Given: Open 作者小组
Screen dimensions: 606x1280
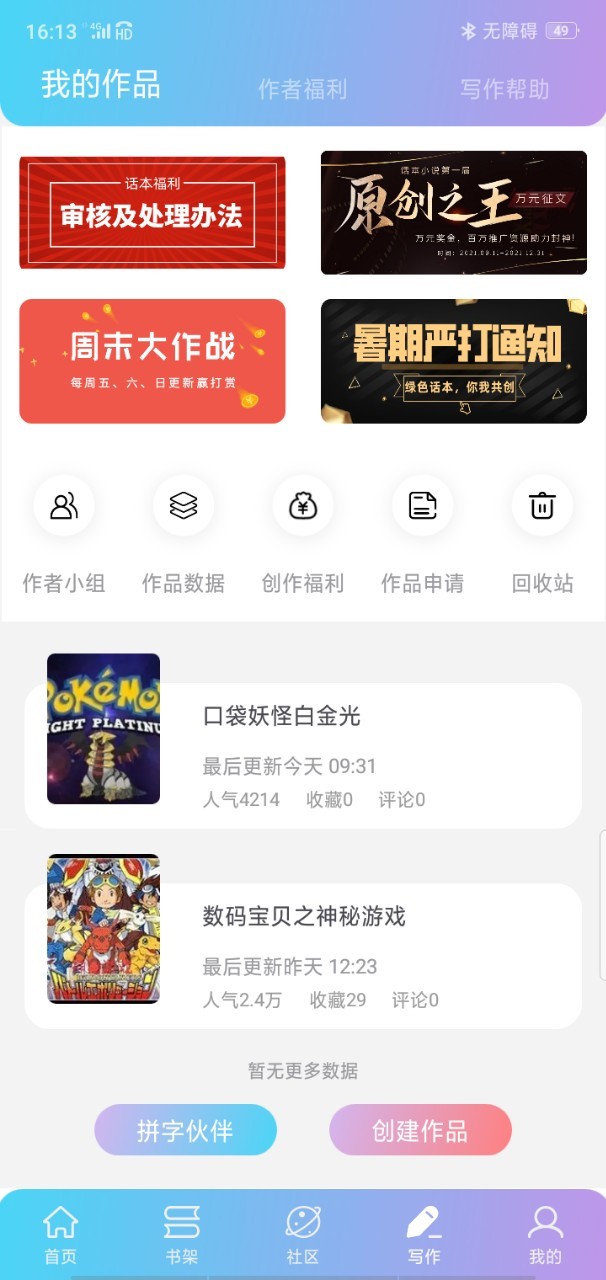Looking at the screenshot, I should [64, 535].
